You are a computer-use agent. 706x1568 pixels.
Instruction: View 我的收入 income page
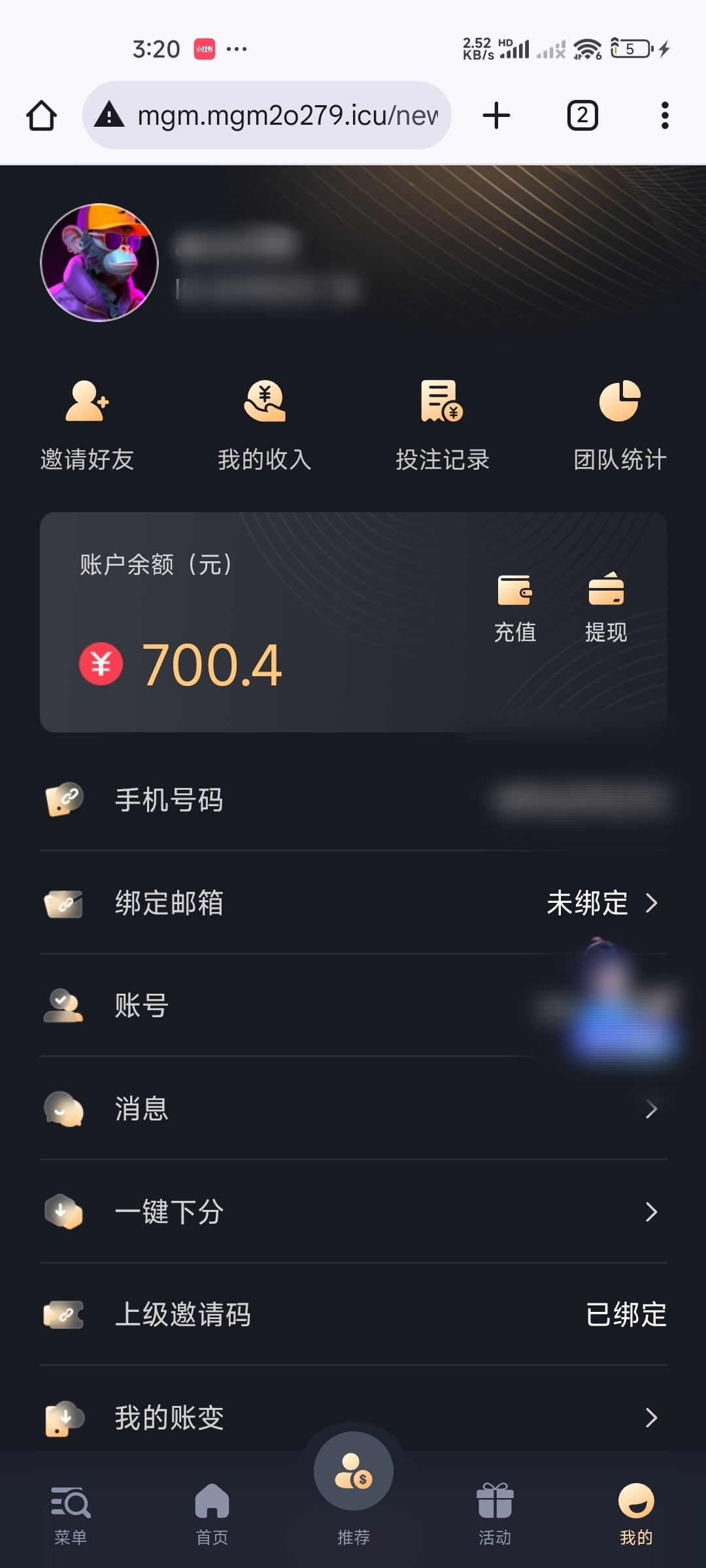[264, 425]
